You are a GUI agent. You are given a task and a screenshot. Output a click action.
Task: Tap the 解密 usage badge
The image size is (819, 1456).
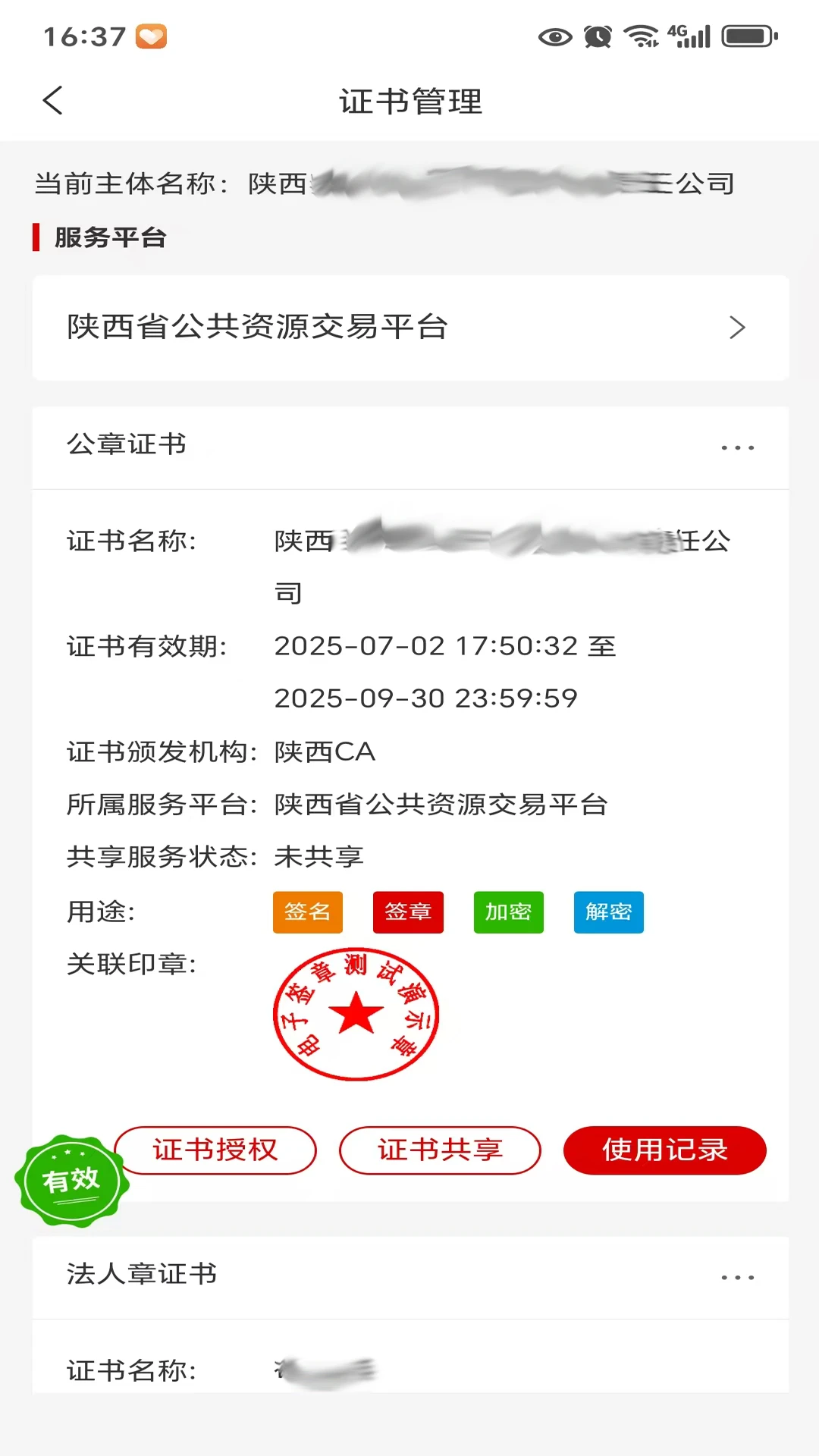(608, 912)
